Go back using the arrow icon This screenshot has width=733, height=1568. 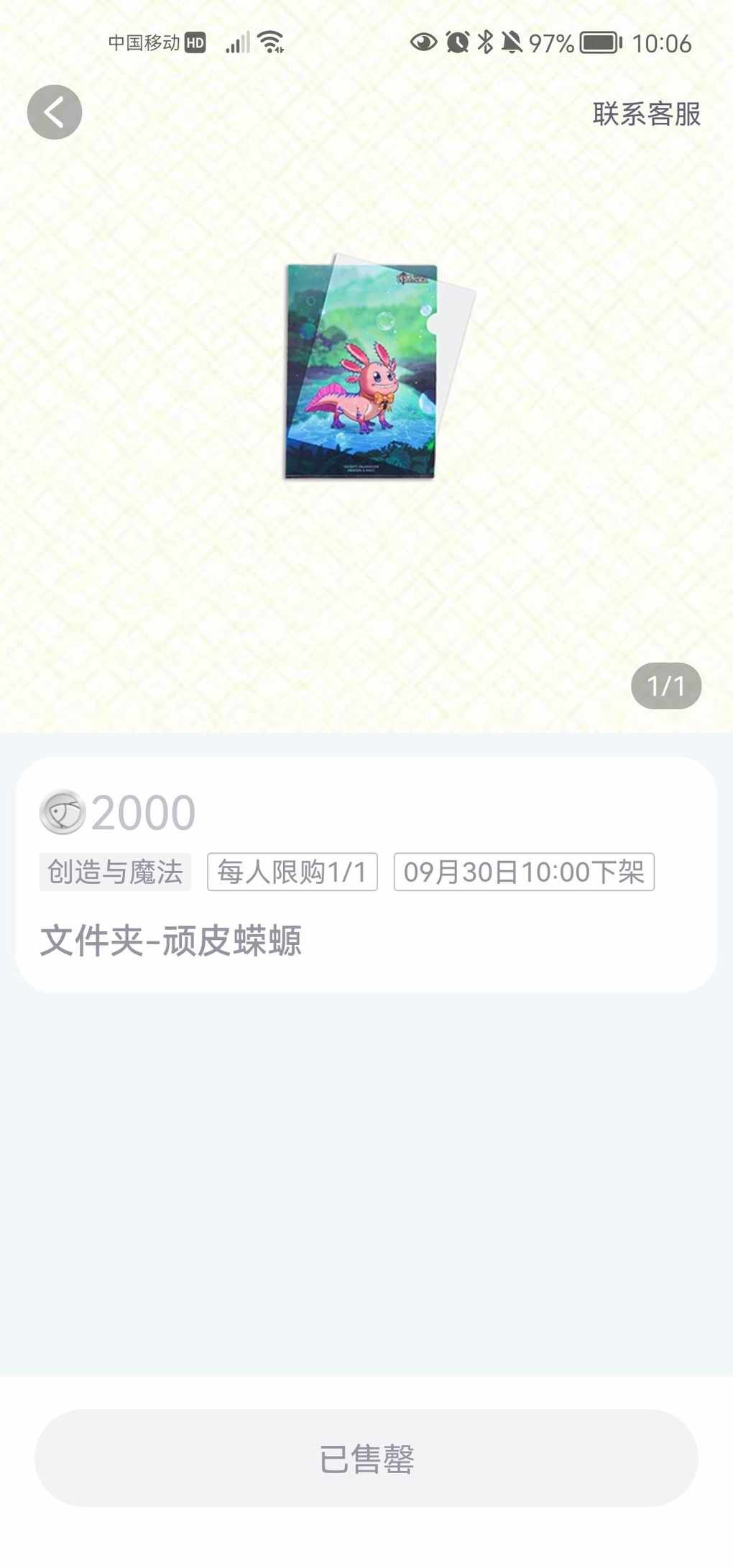click(x=55, y=112)
